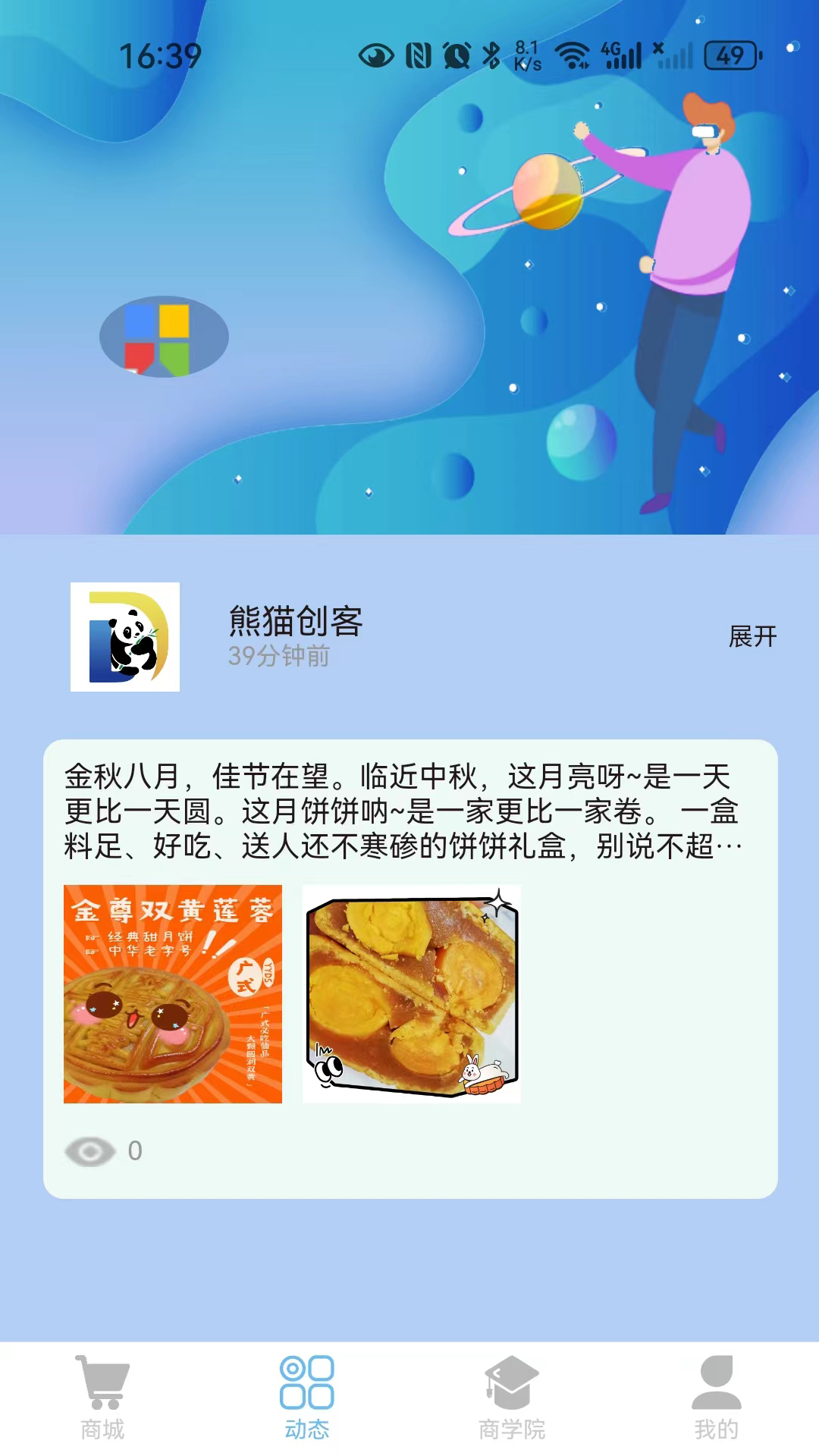Viewport: 819px width, 1456px height.
Task: View the sliced egg-yolk mooncake photo
Action: point(411,993)
